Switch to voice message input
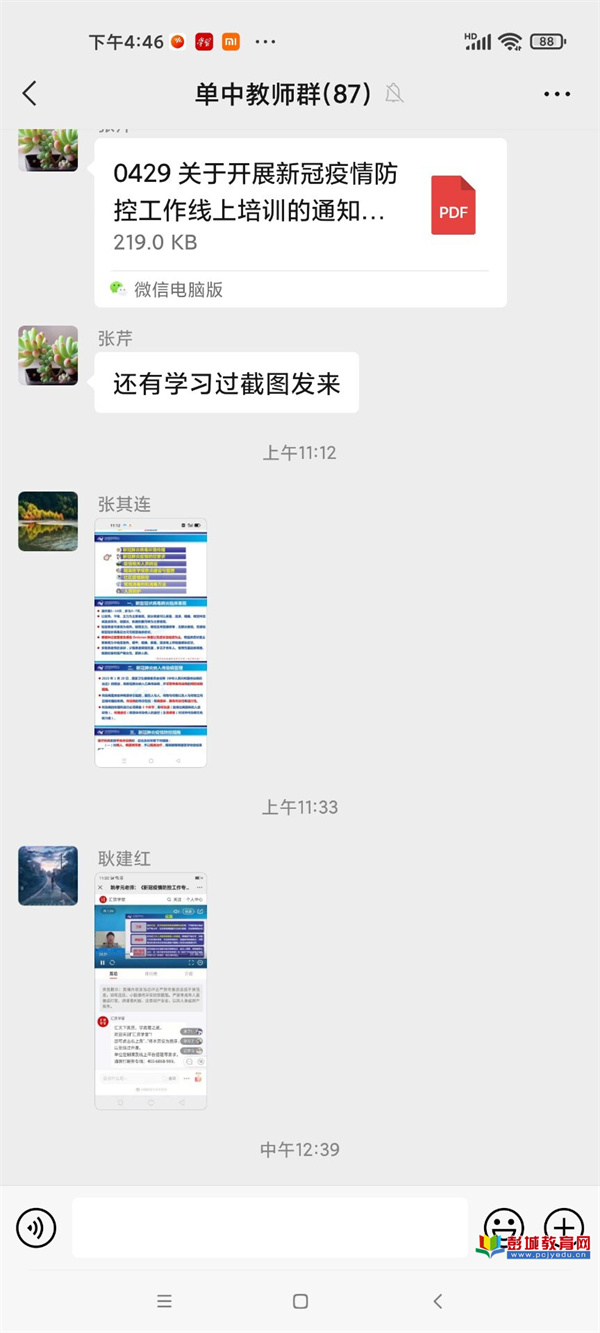The height and width of the screenshot is (1333, 600). click(36, 1227)
